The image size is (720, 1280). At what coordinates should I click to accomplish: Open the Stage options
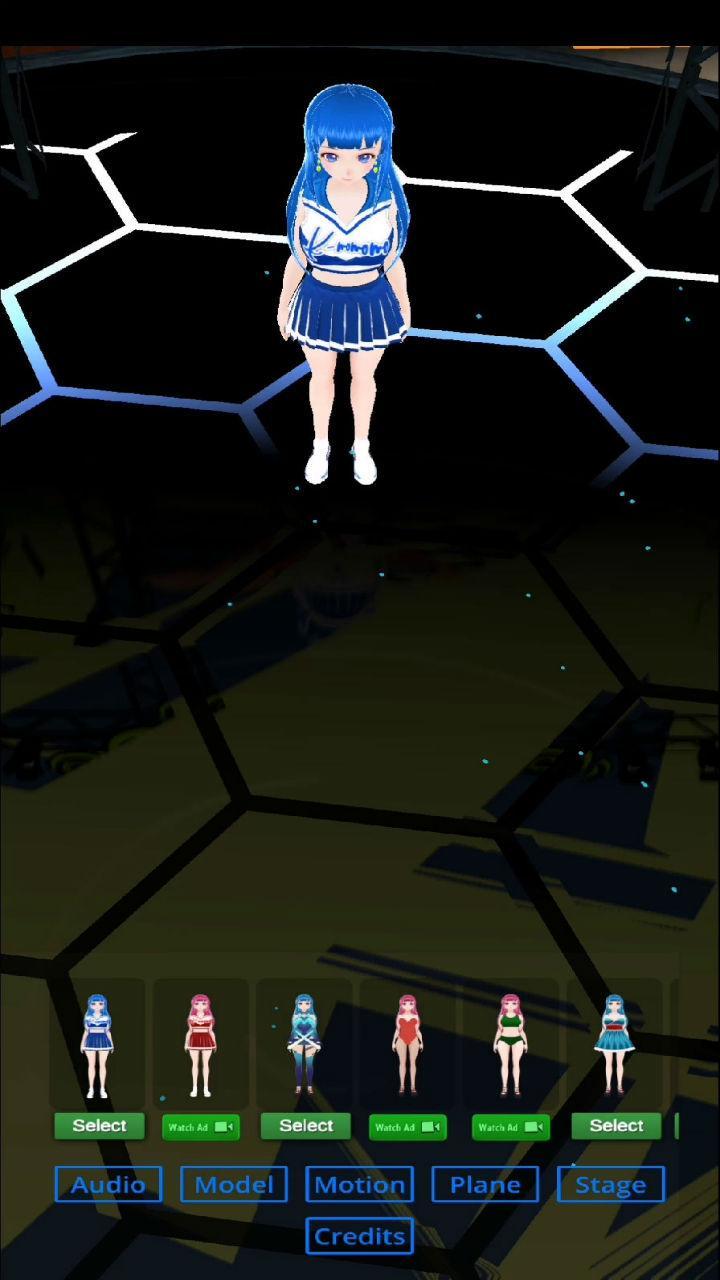point(611,1185)
